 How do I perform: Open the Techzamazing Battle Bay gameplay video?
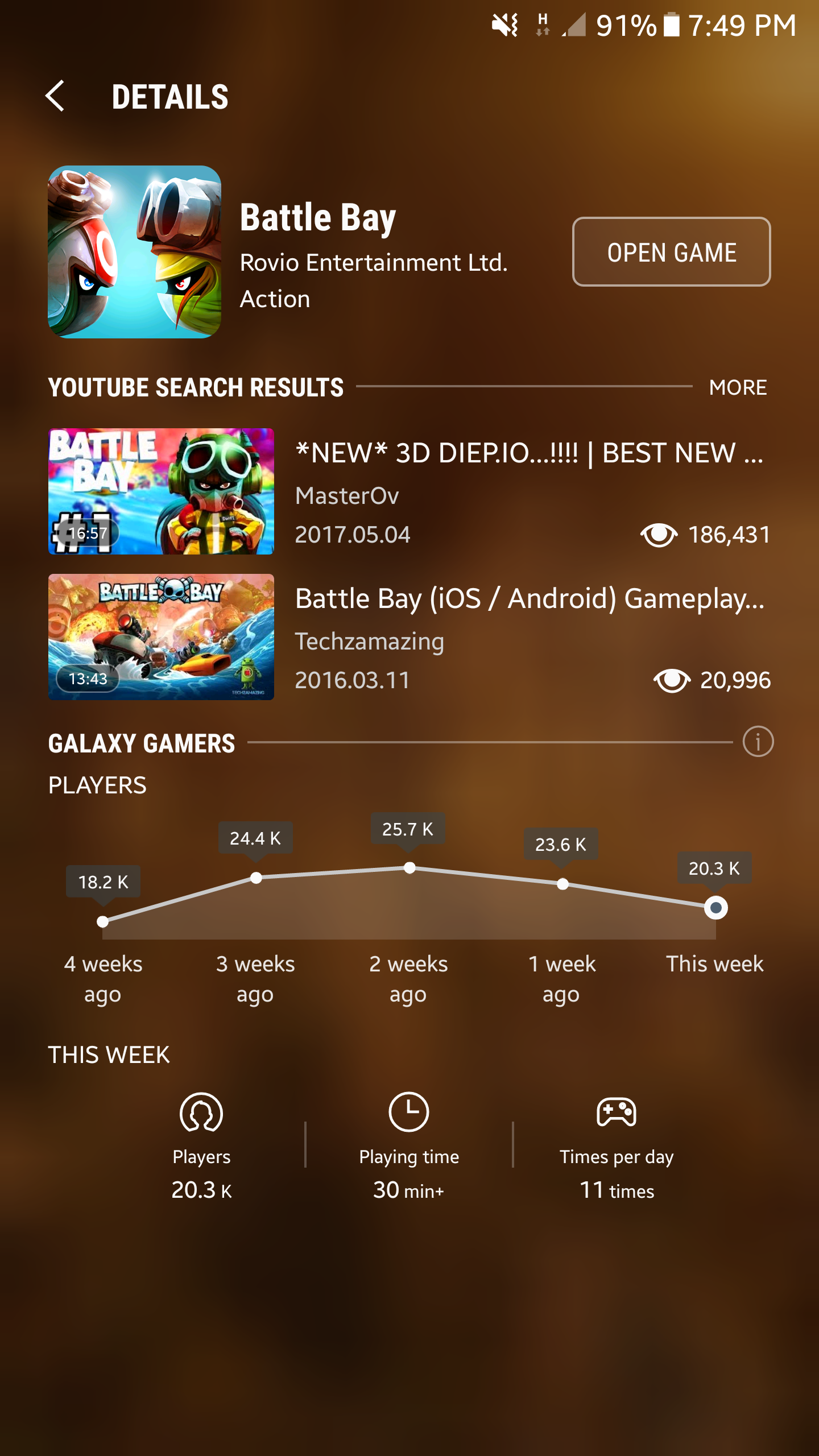pyautogui.click(x=409, y=637)
